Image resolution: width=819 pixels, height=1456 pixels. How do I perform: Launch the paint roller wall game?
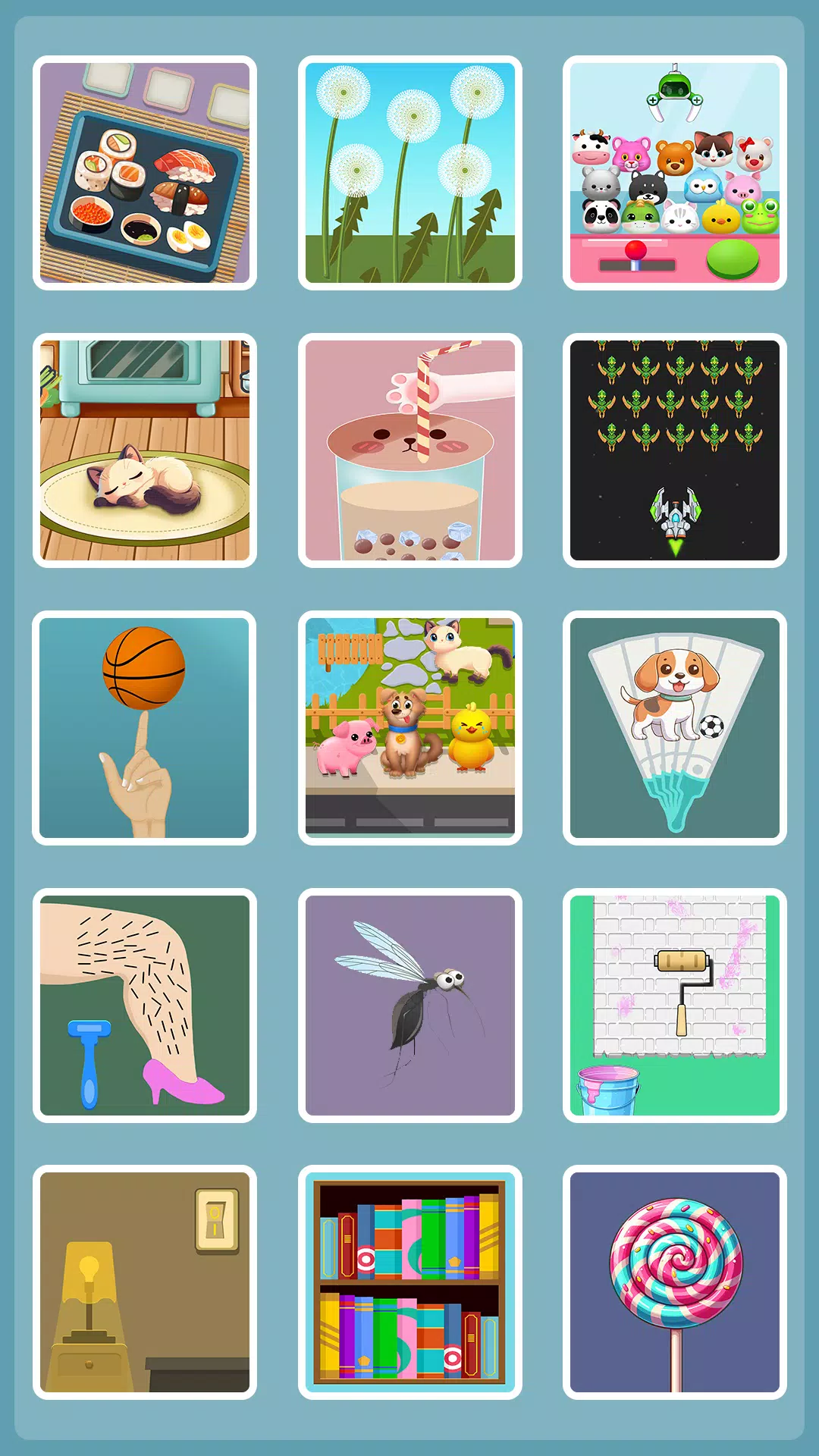pos(674,1006)
